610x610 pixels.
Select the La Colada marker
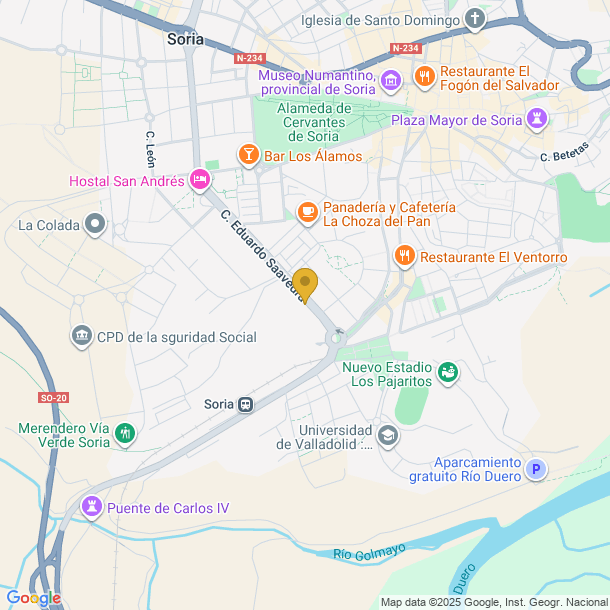pyautogui.click(x=95, y=223)
